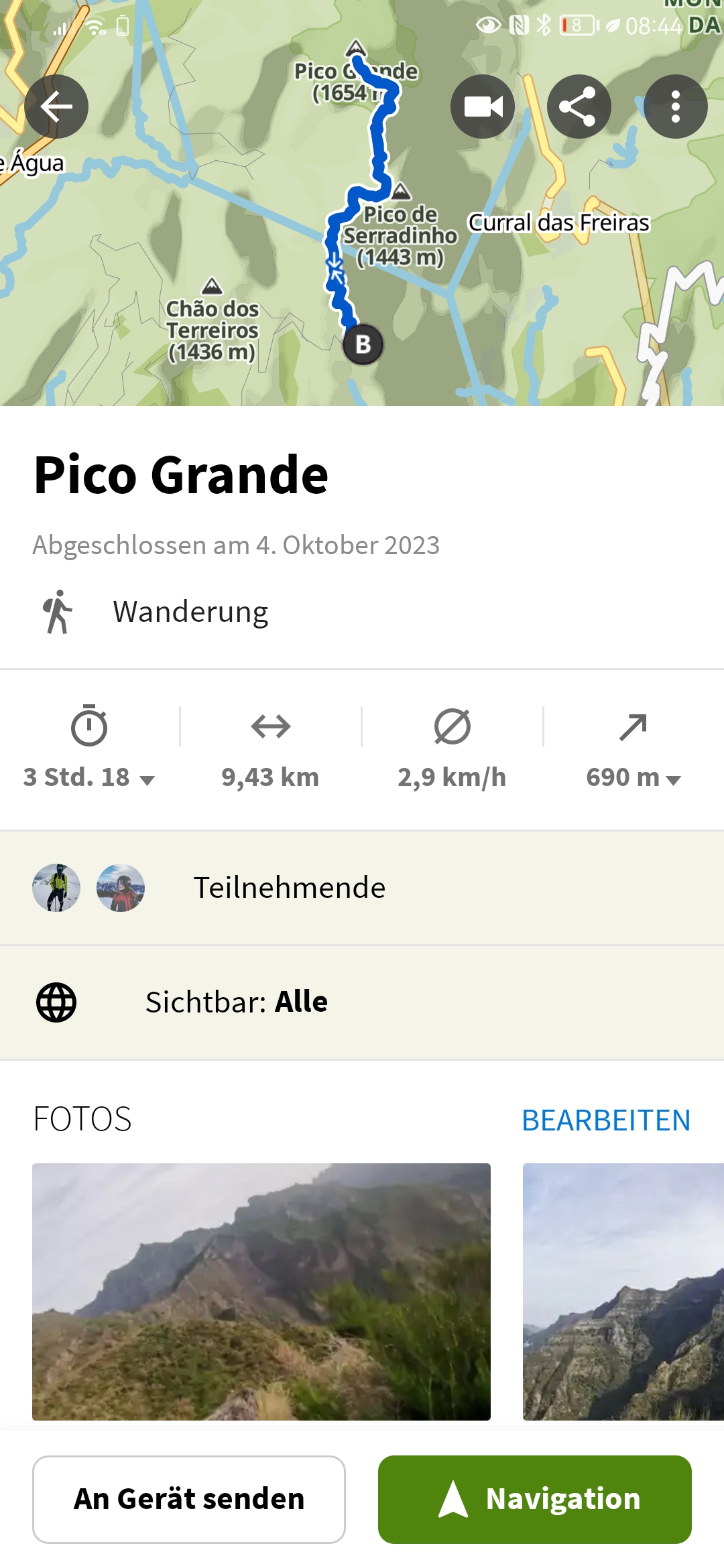Start Navigation for this route
The image size is (724, 1568).
click(x=535, y=1499)
